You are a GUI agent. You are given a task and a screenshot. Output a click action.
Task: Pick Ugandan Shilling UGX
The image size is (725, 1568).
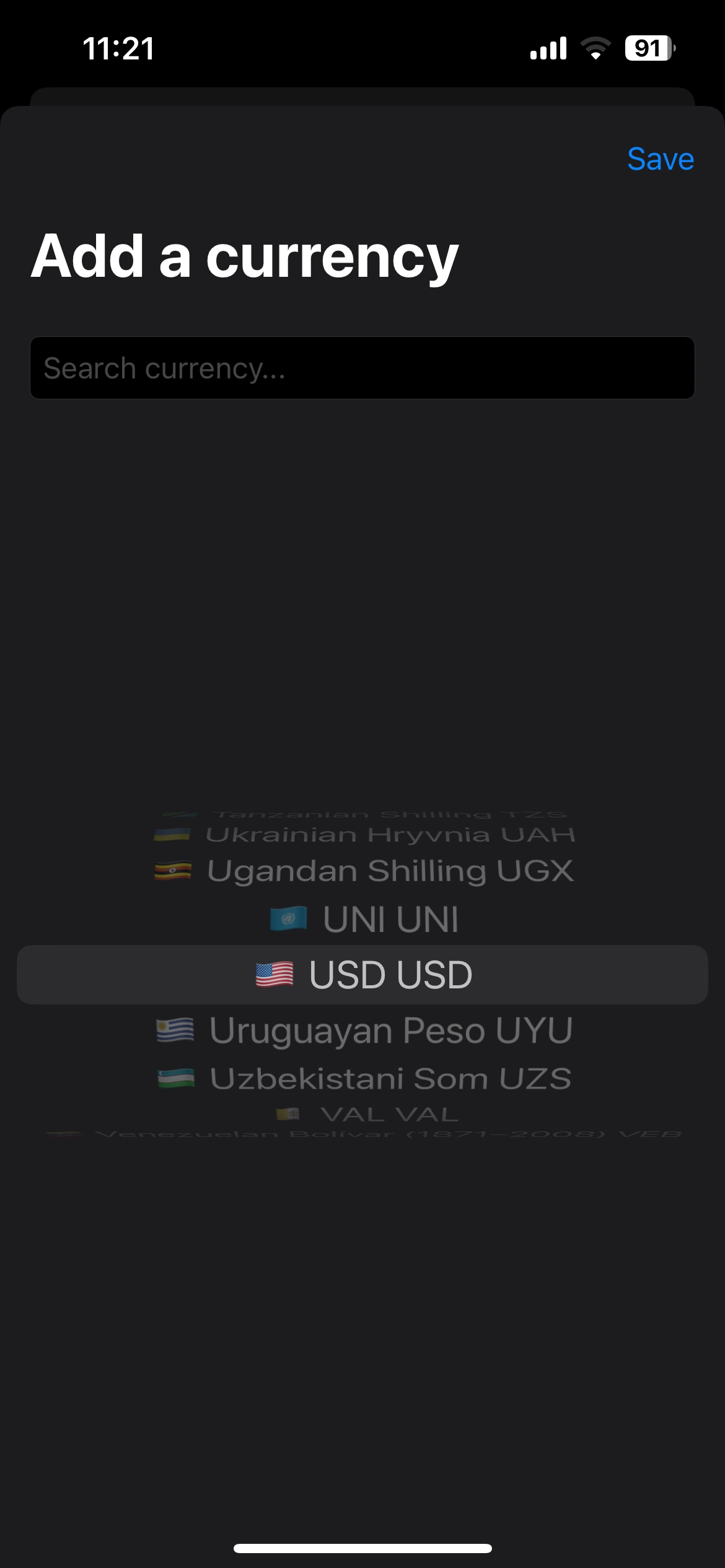tap(364, 871)
